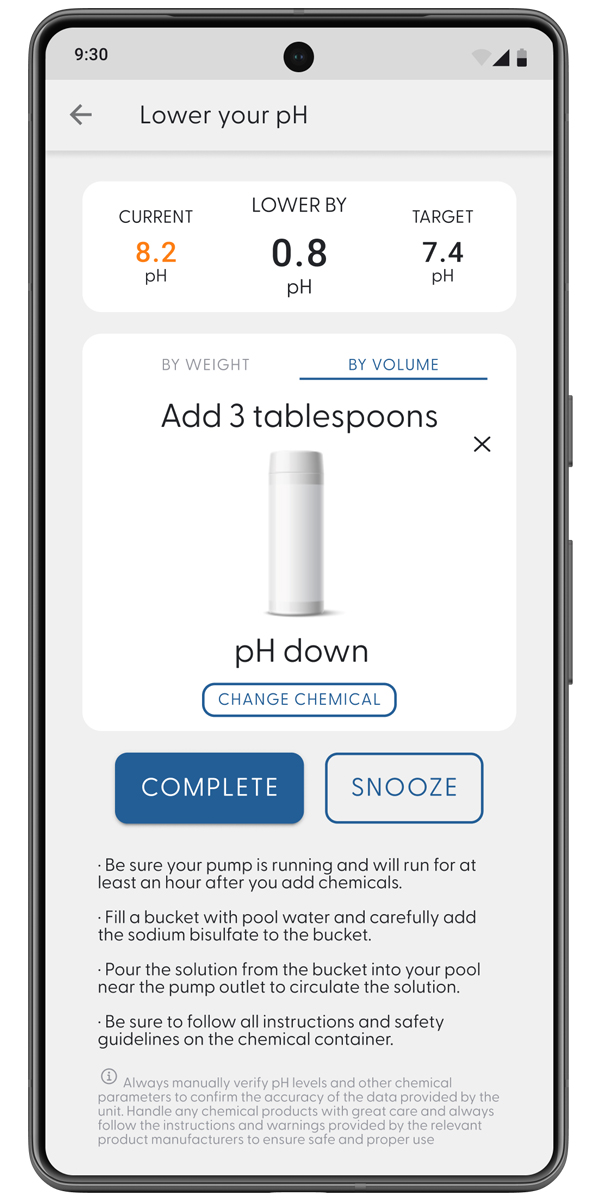Viewport: 600px width, 1200px height.
Task: Tap the Change Chemical button
Action: (x=299, y=700)
